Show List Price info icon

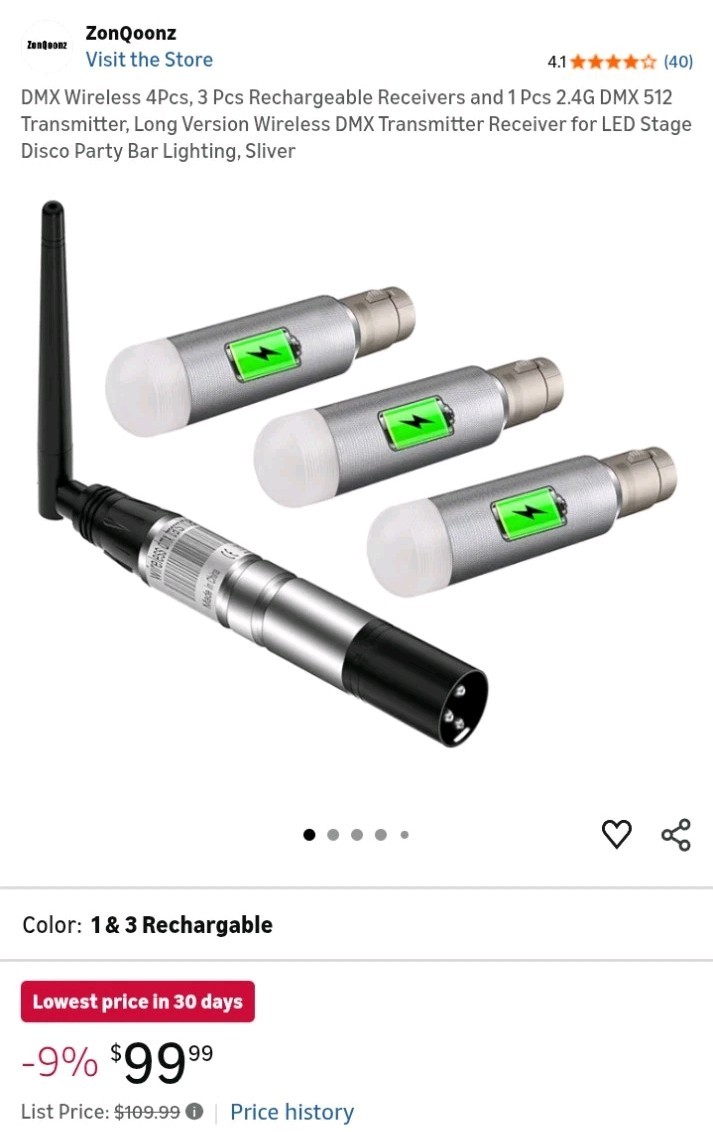pyautogui.click(x=195, y=1112)
